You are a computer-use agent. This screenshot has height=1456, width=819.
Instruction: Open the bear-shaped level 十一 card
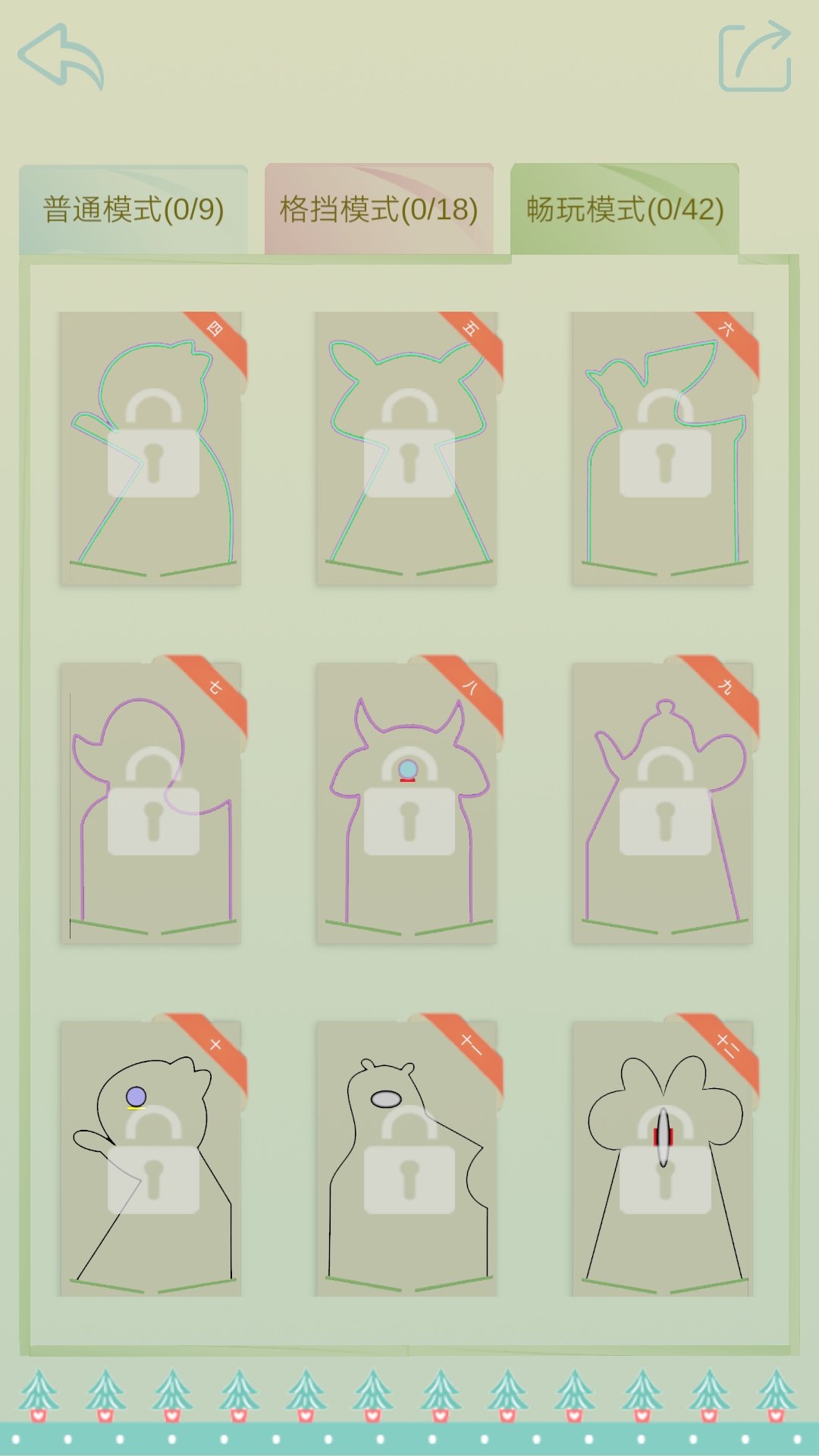click(x=406, y=1160)
